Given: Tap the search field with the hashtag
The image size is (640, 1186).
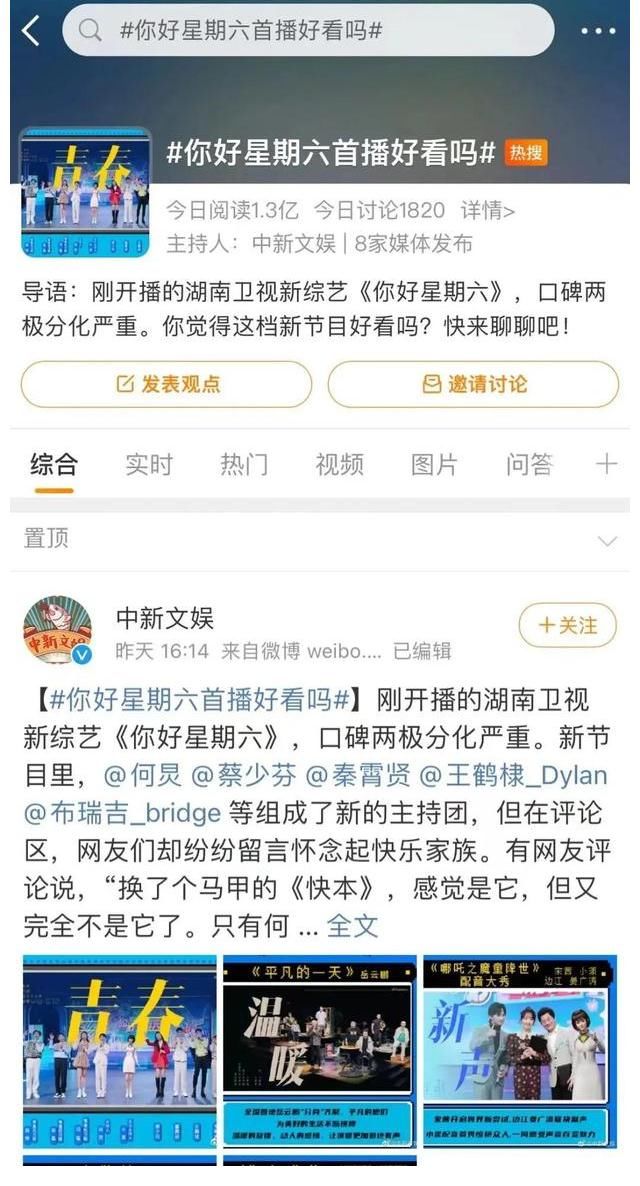Looking at the screenshot, I should click(308, 31).
